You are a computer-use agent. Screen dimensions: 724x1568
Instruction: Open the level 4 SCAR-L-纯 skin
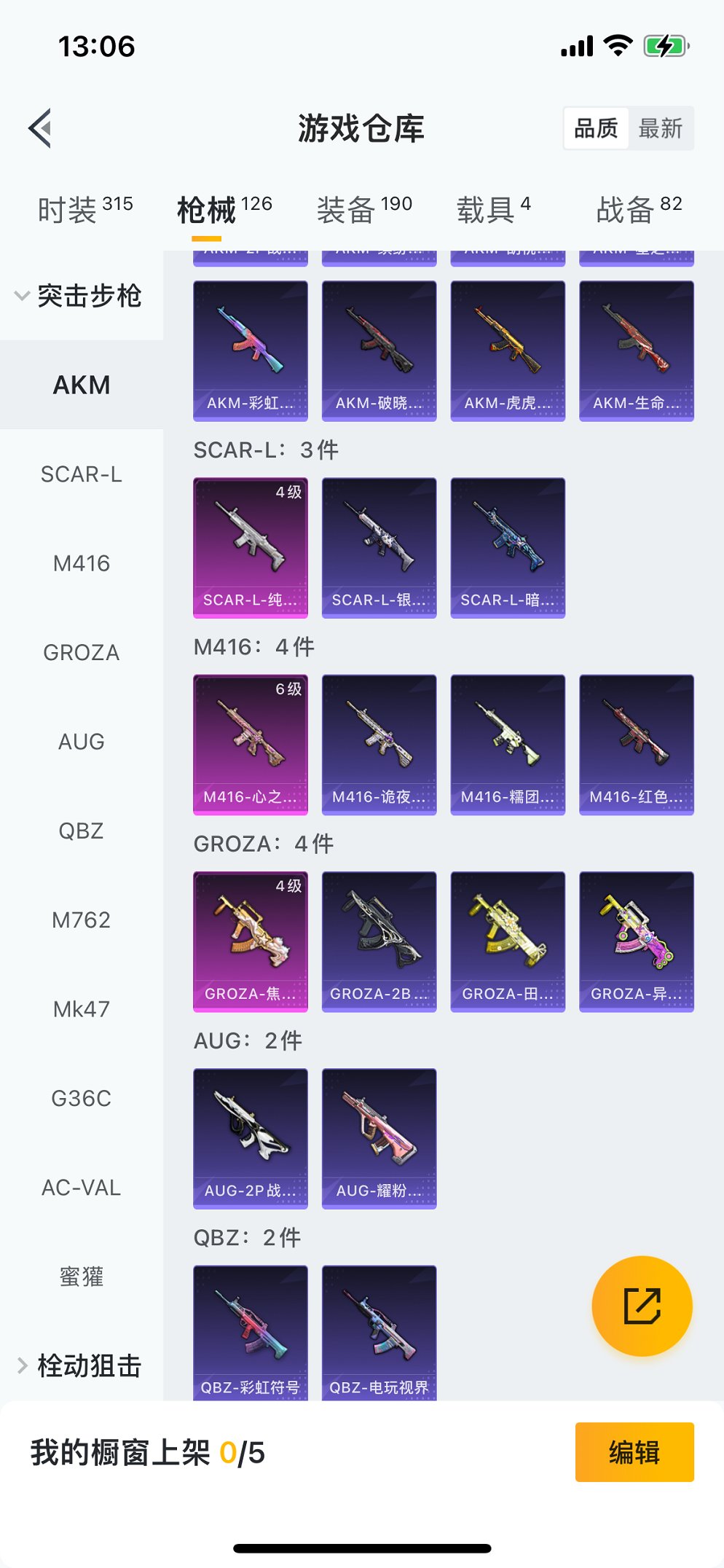(250, 547)
